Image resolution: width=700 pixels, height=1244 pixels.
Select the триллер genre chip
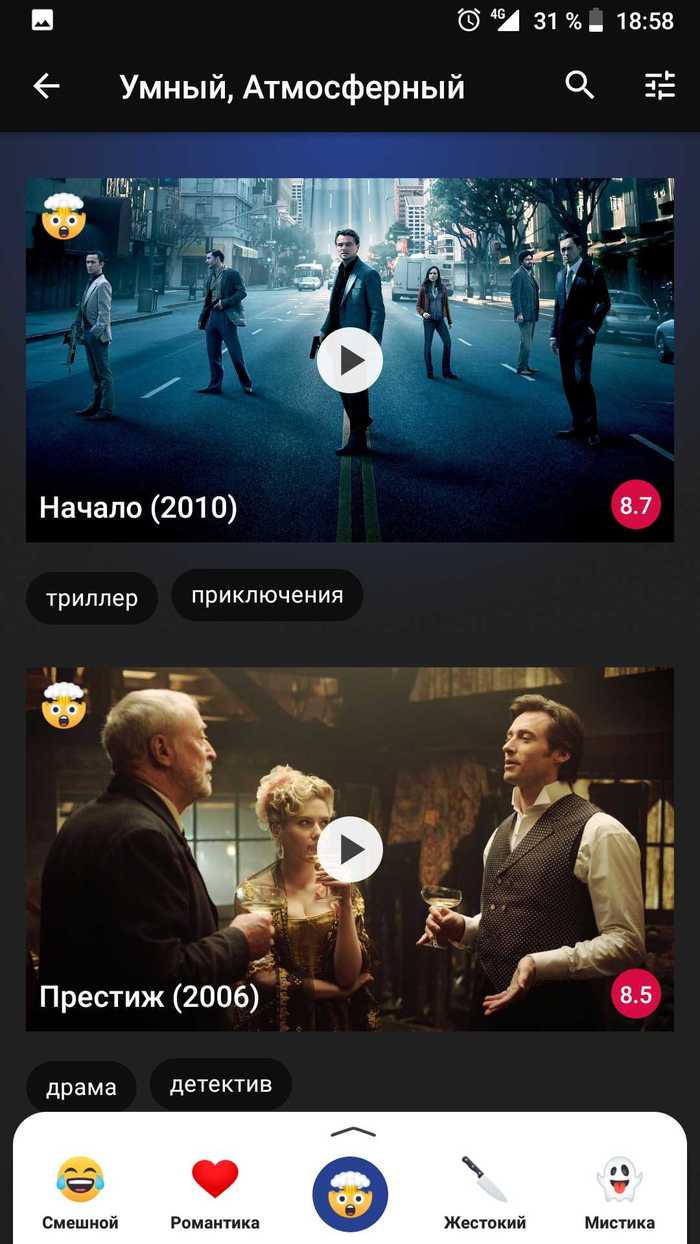[x=92, y=598]
